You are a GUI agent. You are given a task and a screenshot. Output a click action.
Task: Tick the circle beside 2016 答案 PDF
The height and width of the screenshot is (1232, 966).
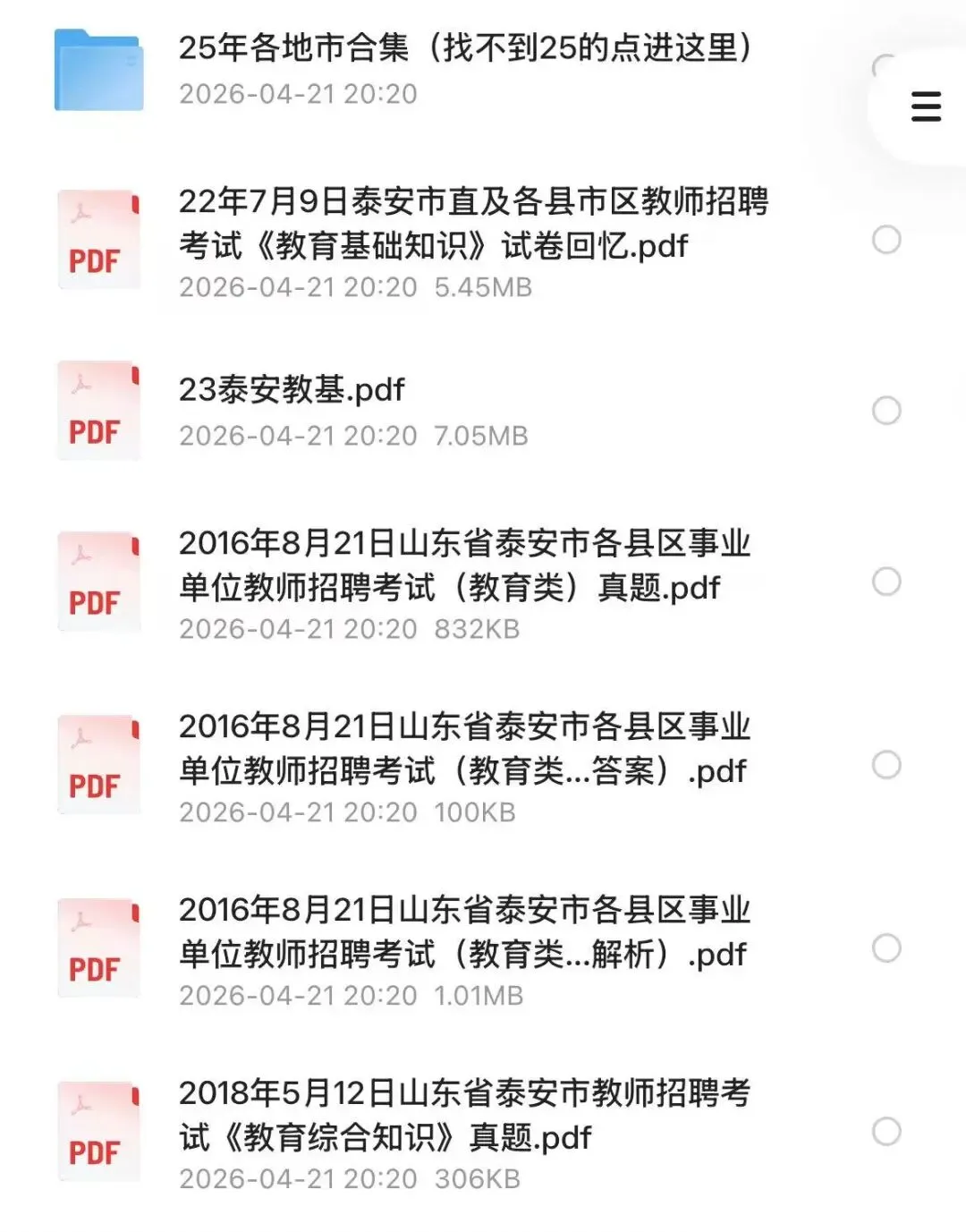(x=886, y=765)
